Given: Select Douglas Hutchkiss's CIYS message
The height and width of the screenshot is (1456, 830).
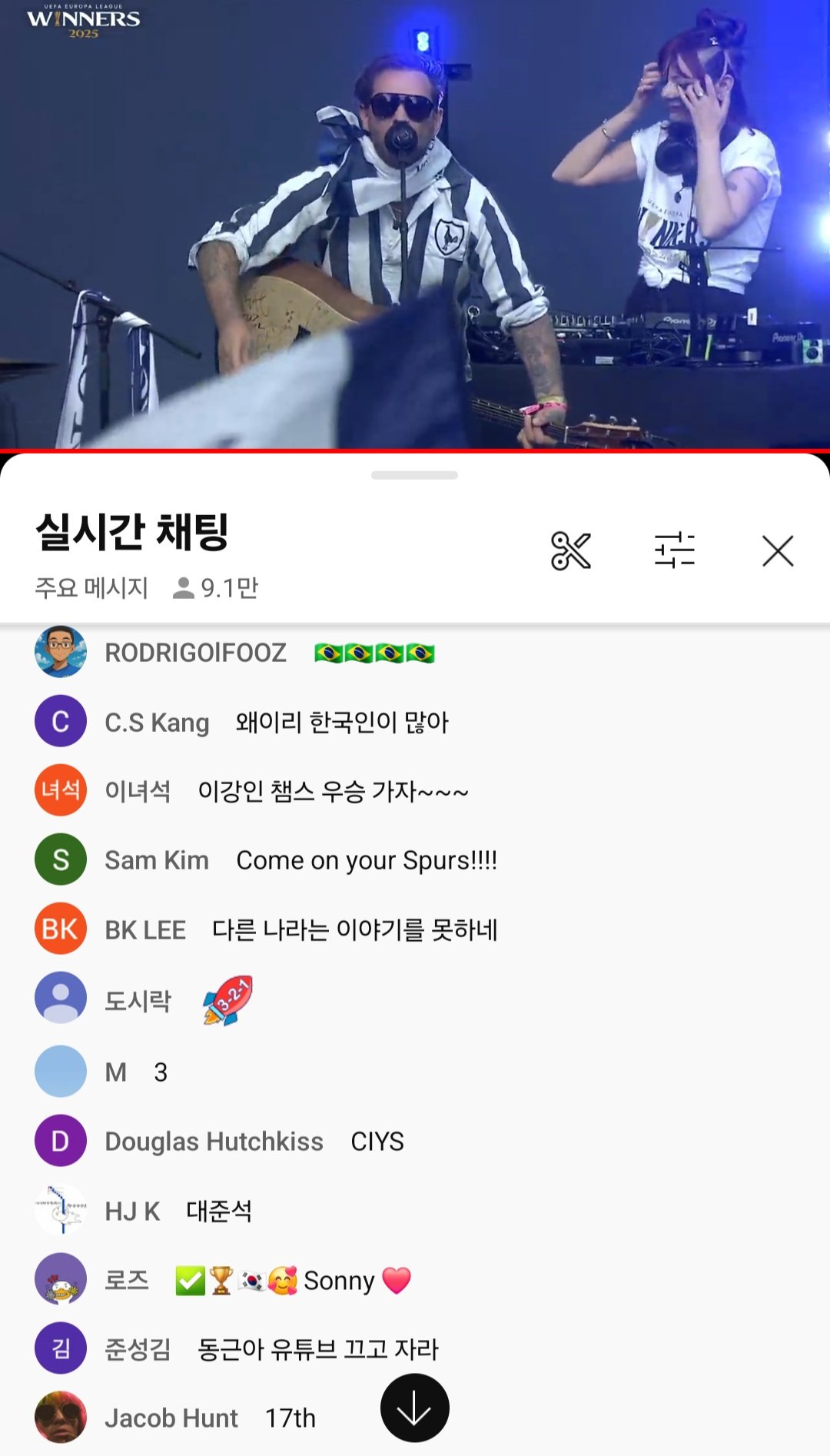Looking at the screenshot, I should 377,1142.
